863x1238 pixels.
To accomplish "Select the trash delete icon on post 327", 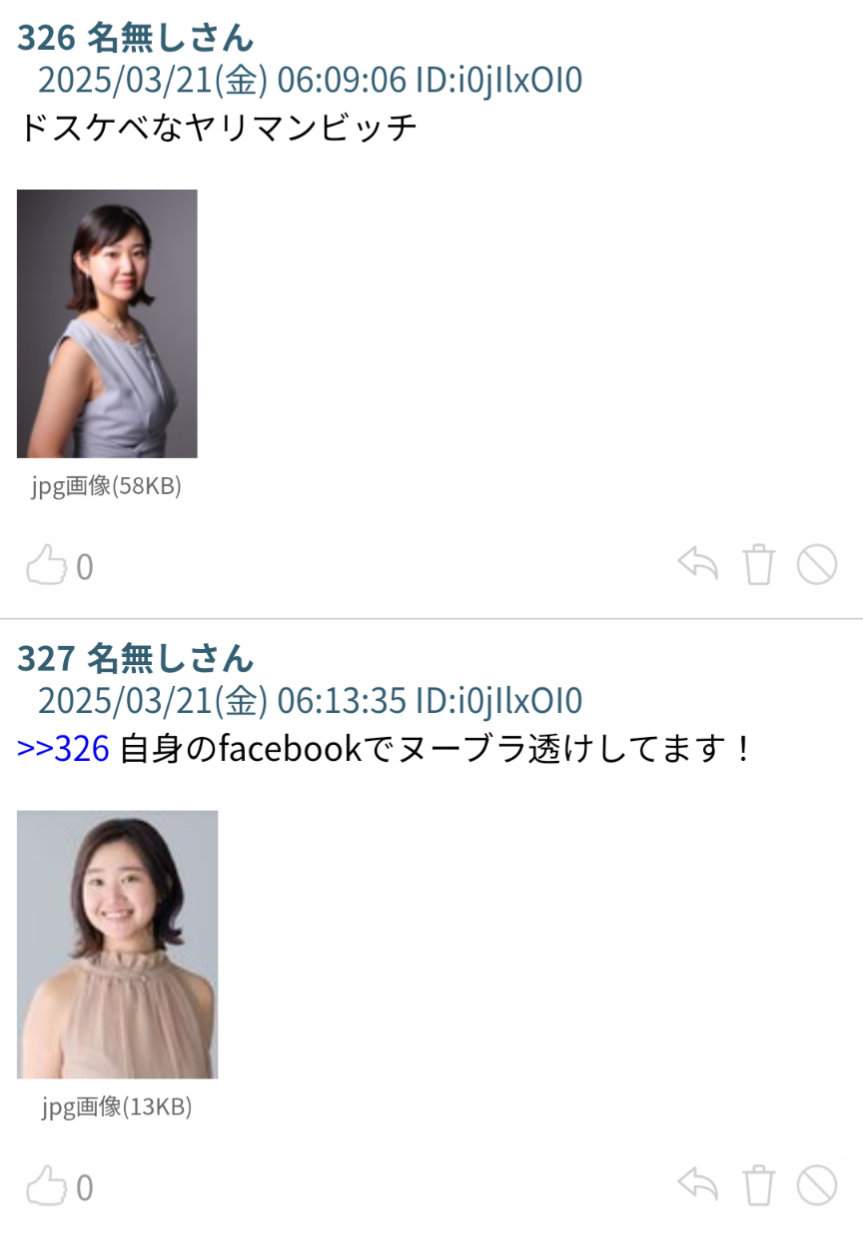I will pos(758,1185).
